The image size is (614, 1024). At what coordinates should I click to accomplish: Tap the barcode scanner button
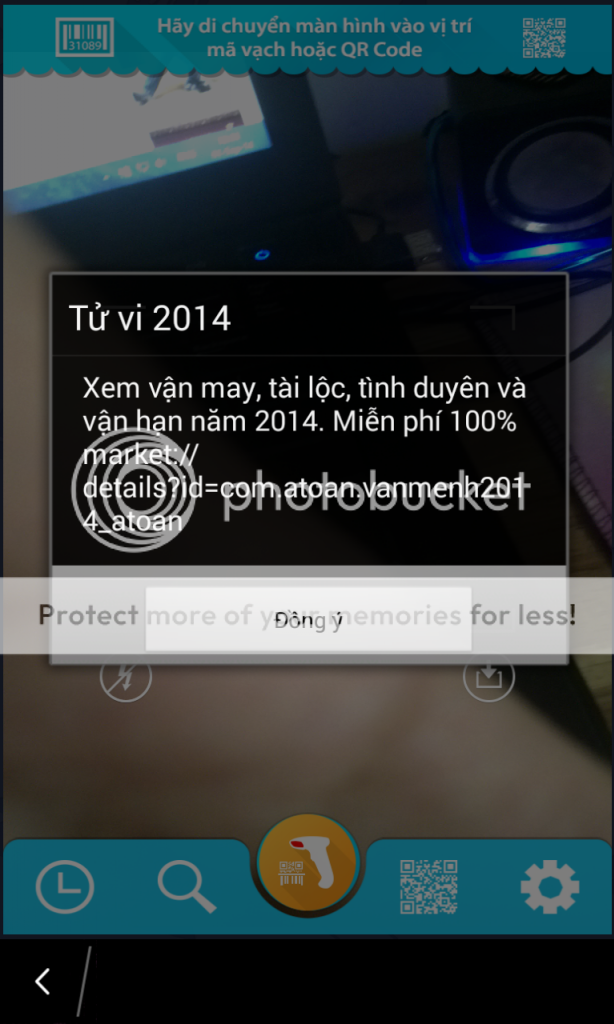pyautogui.click(x=308, y=866)
